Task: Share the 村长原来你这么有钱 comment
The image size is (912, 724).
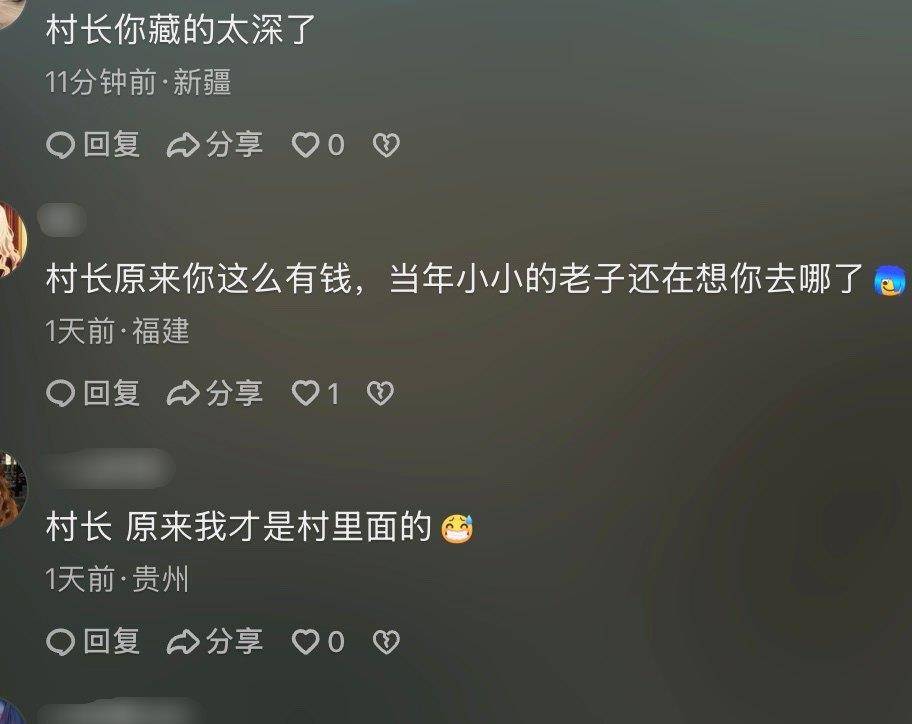Action: click(214, 394)
